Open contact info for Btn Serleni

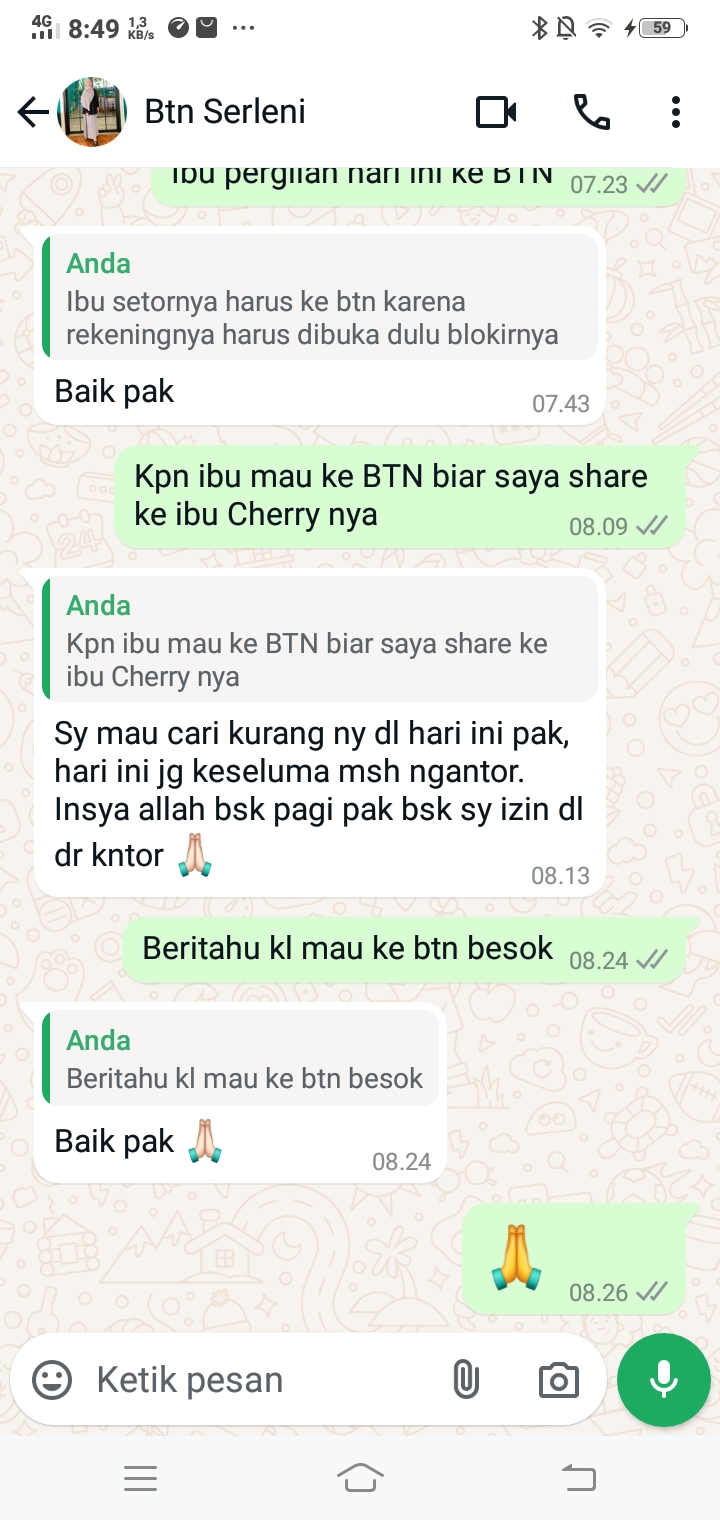click(x=226, y=112)
